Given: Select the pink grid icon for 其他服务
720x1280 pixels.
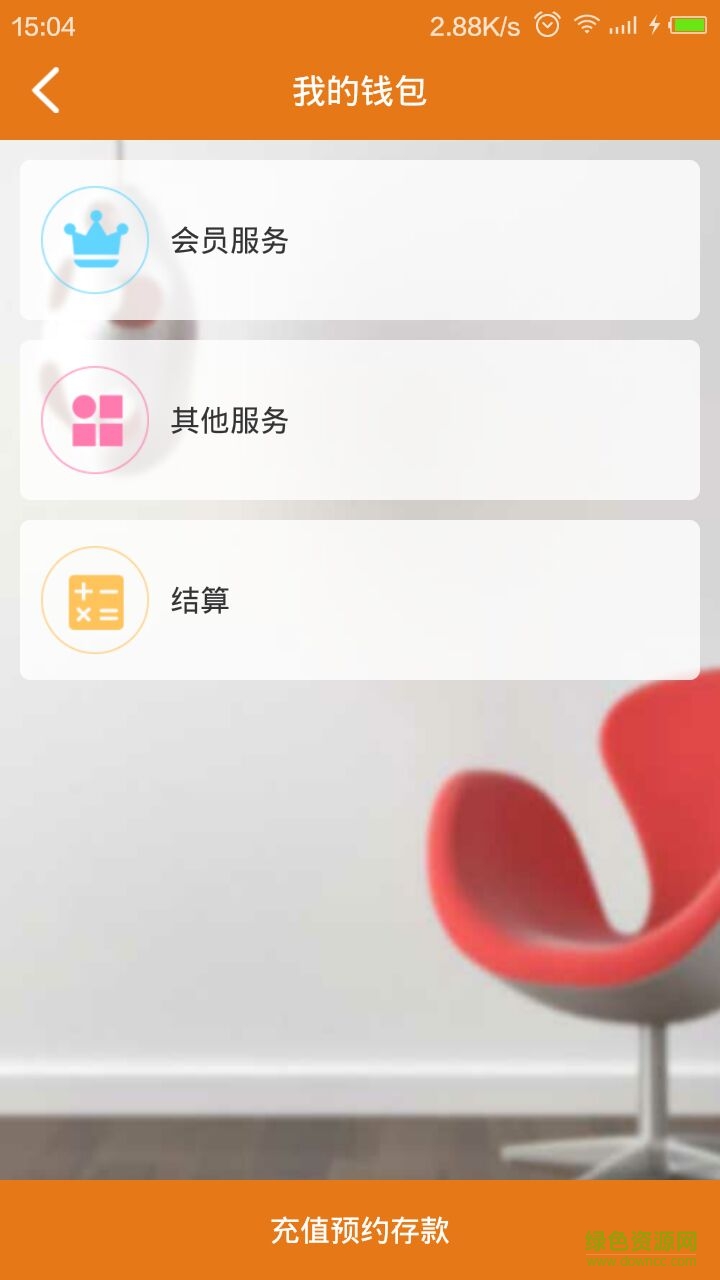Looking at the screenshot, I should [94, 419].
